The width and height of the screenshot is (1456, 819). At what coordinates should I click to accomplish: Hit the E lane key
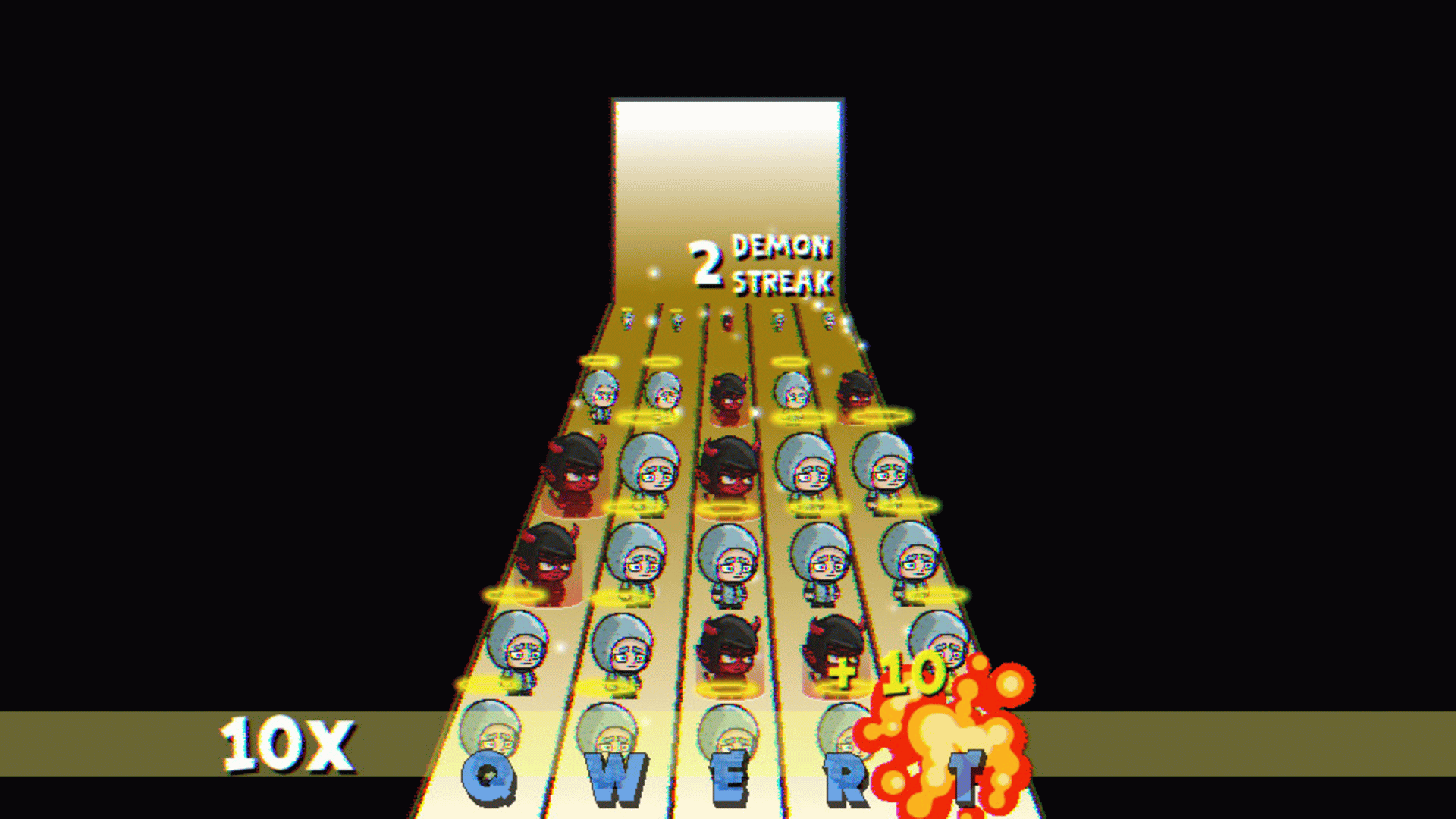730,779
